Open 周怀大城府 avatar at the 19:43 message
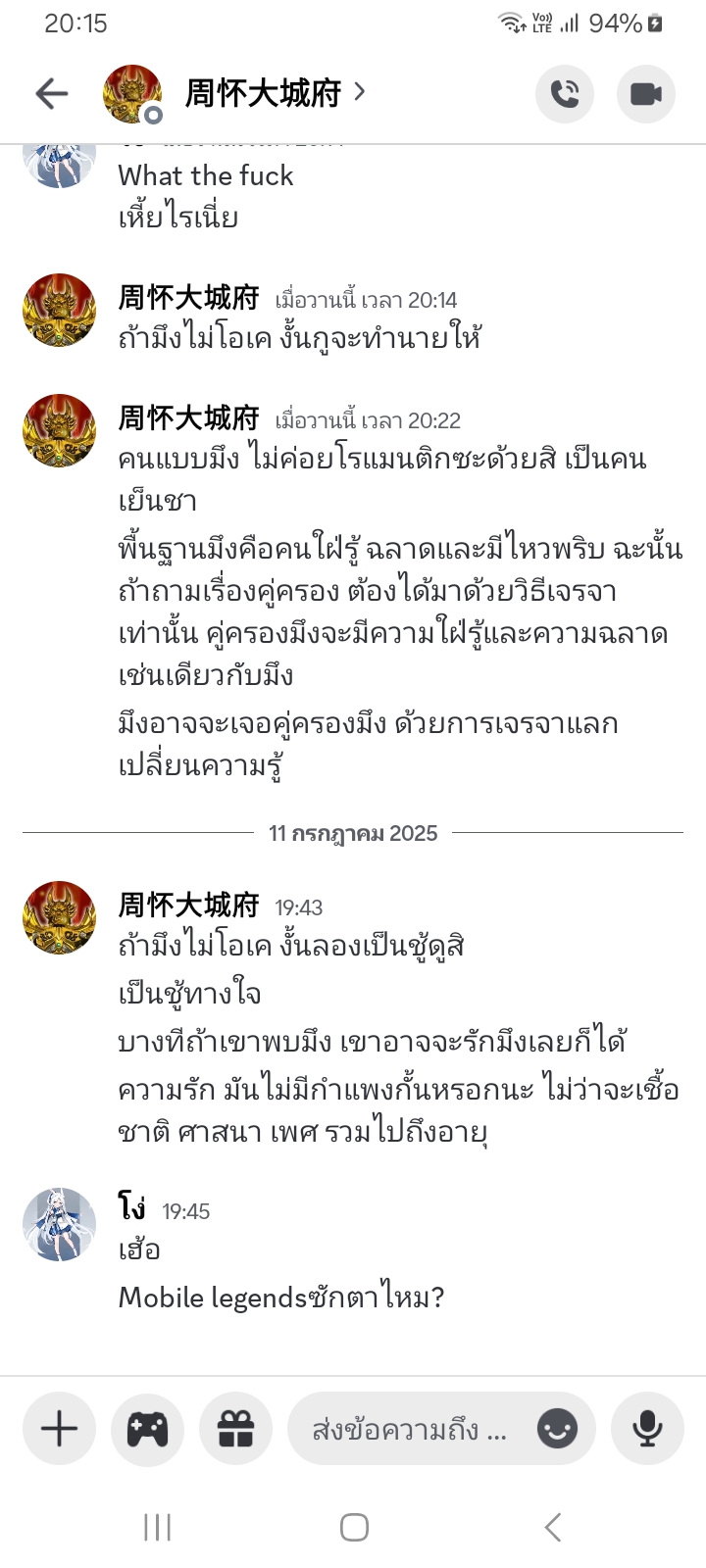This screenshot has height=1568, width=706. [59, 917]
